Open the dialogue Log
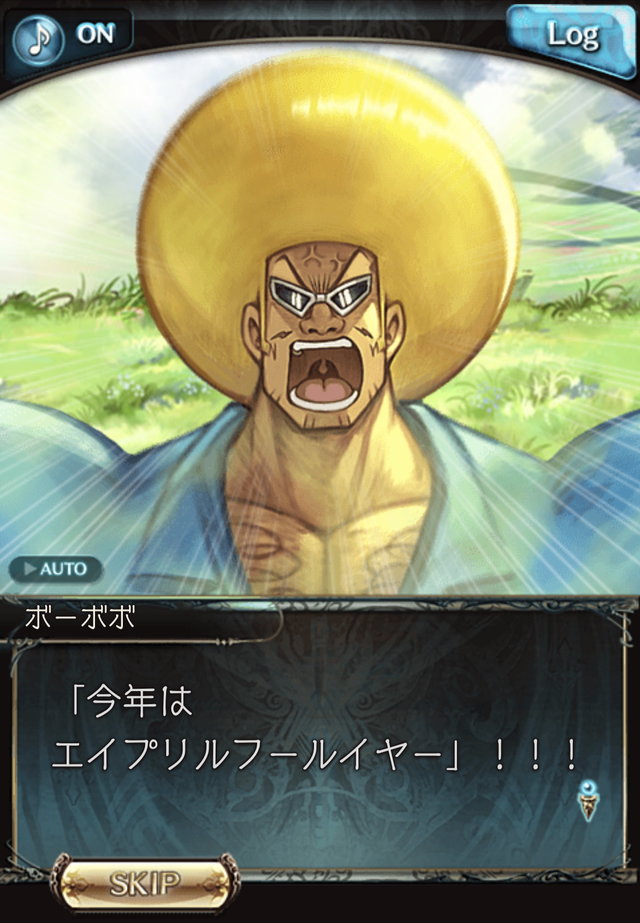The height and width of the screenshot is (923, 640). click(x=570, y=34)
